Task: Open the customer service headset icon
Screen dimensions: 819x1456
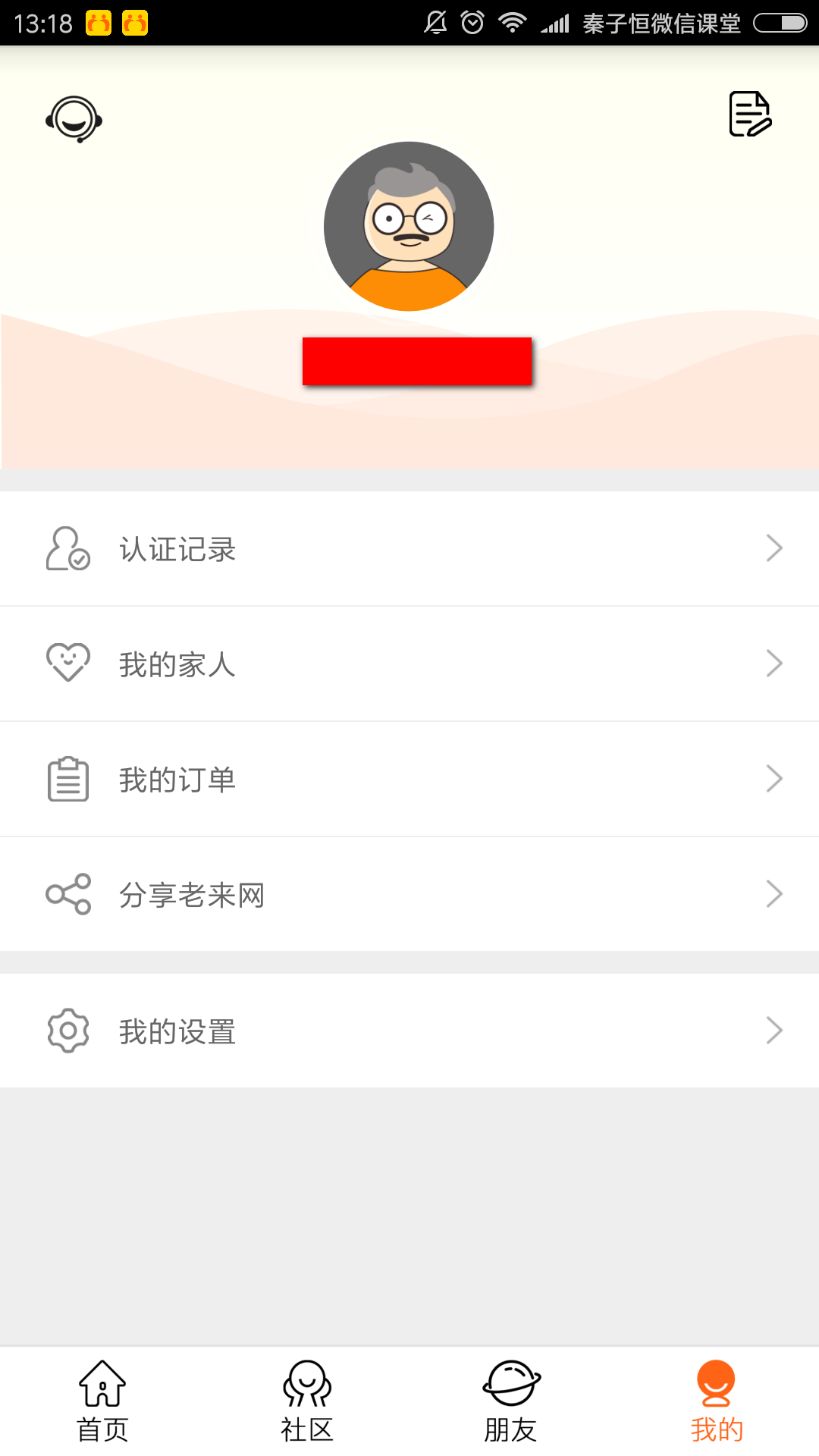Action: pyautogui.click(x=74, y=119)
